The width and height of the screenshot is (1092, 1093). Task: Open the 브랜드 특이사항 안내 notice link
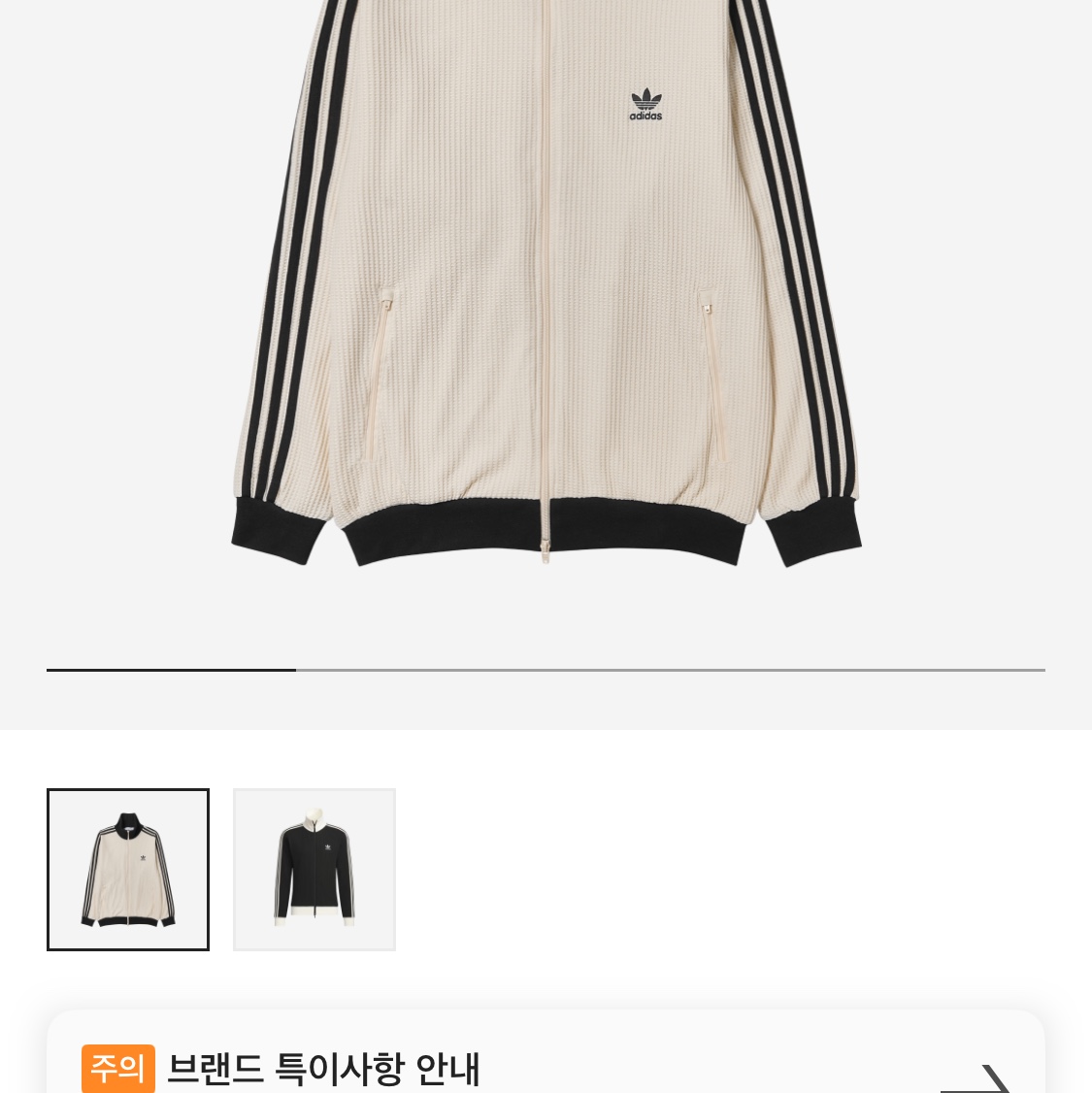323,1068
